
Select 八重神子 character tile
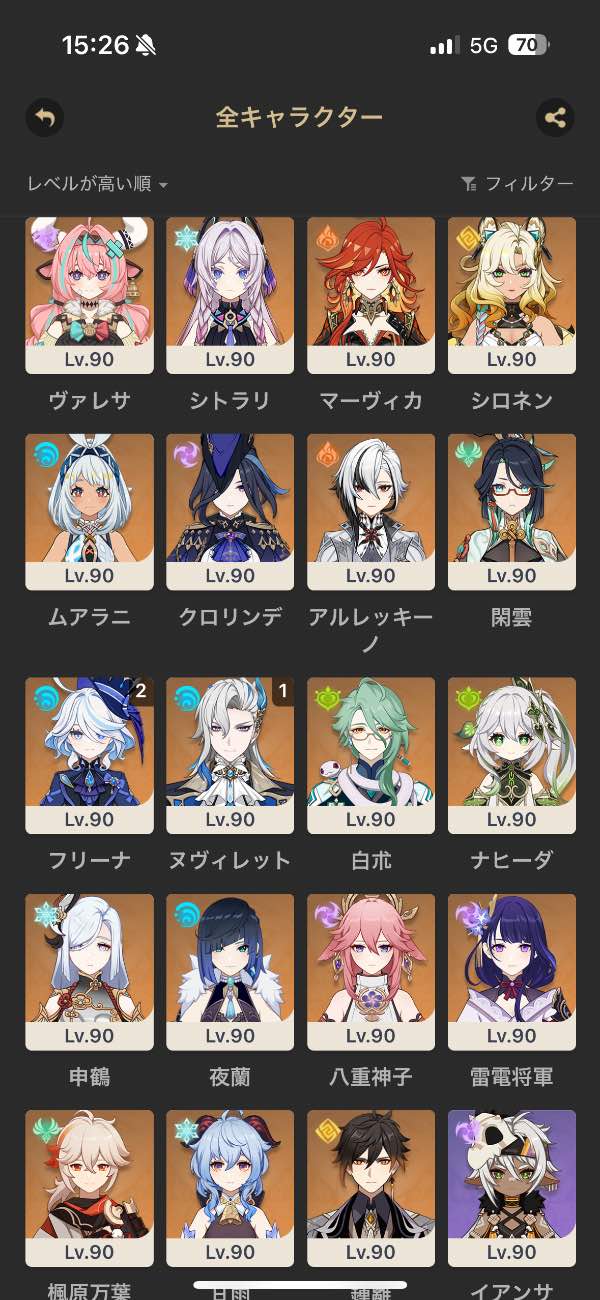pos(371,971)
